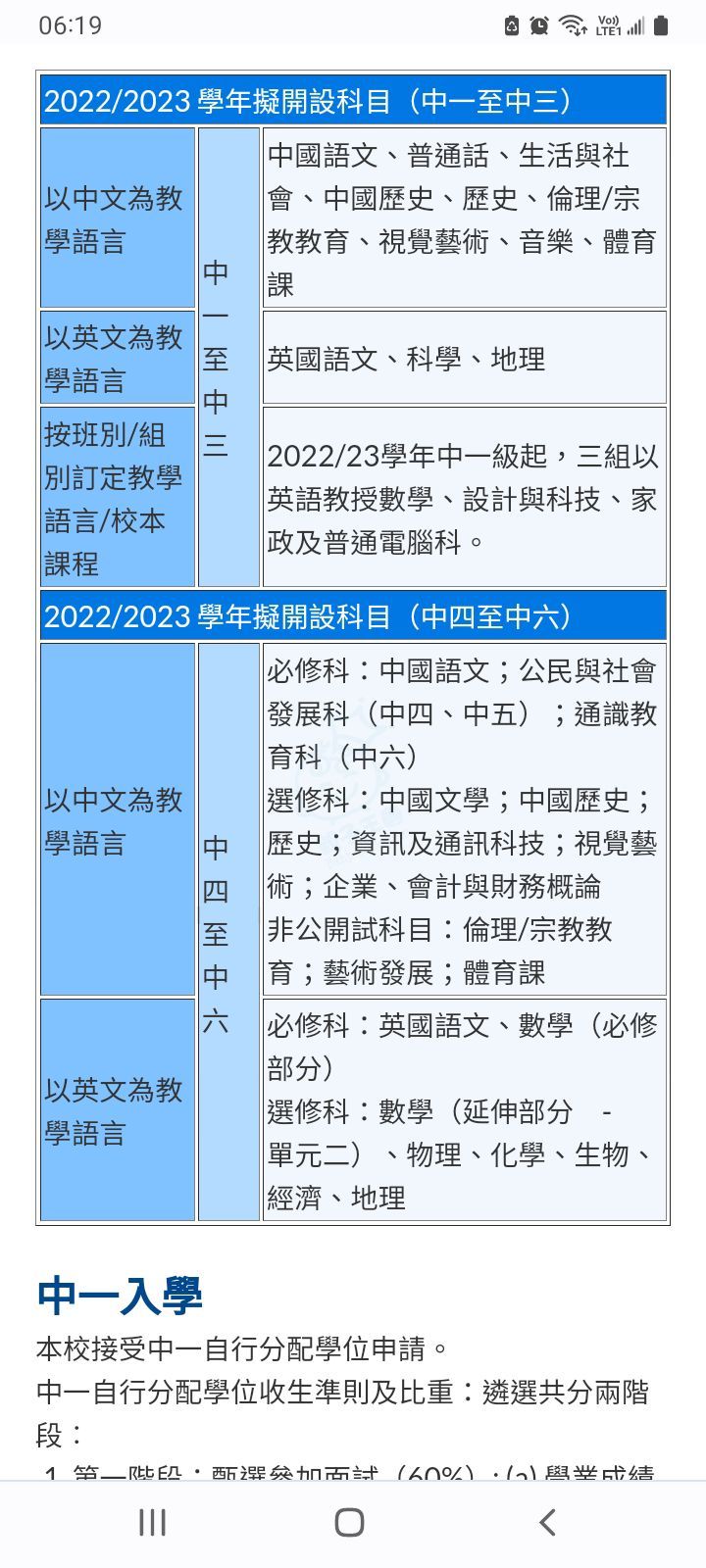706x1568 pixels.
Task: Go to the home screen
Action: (350, 1522)
